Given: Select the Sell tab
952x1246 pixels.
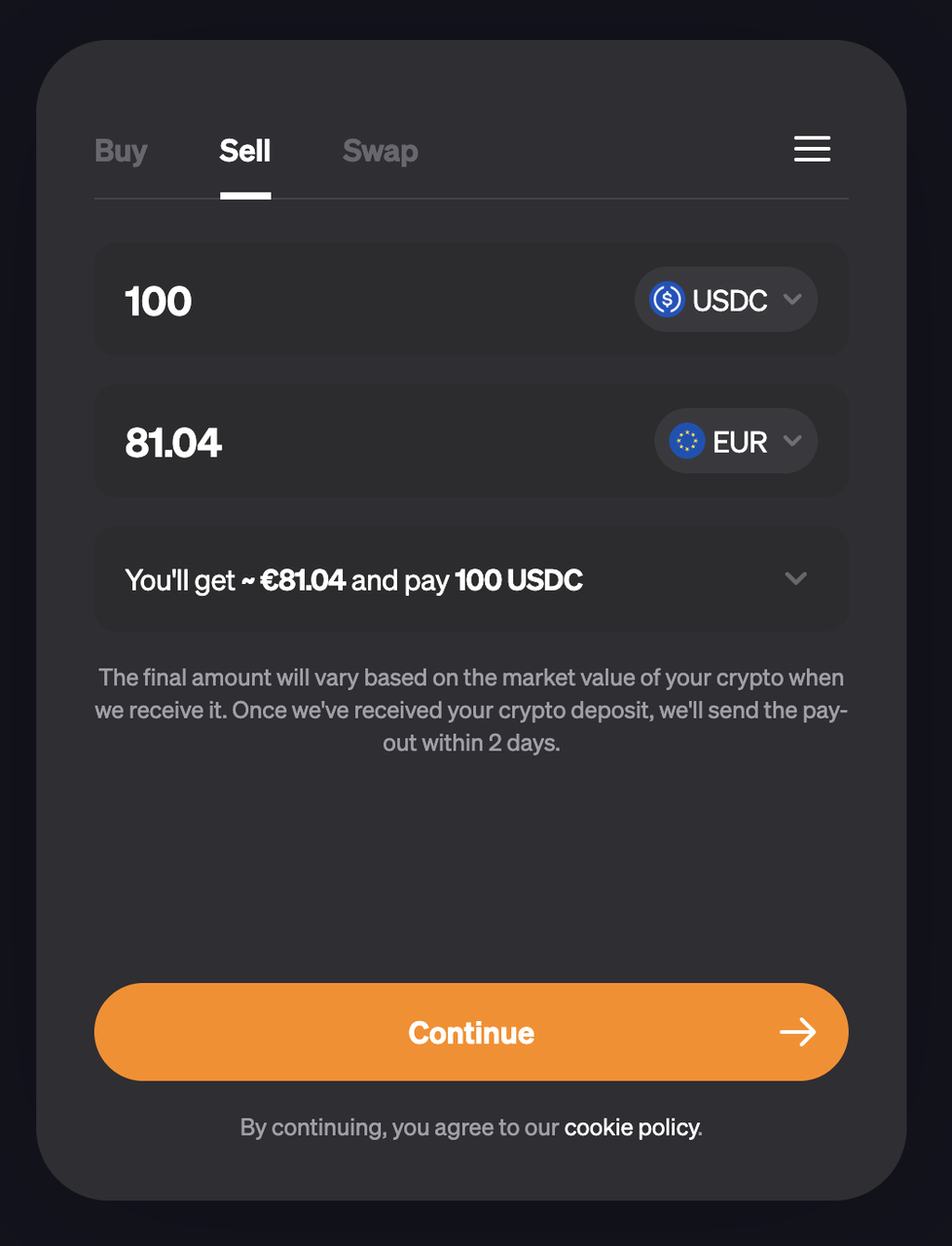Looking at the screenshot, I should (x=244, y=152).
